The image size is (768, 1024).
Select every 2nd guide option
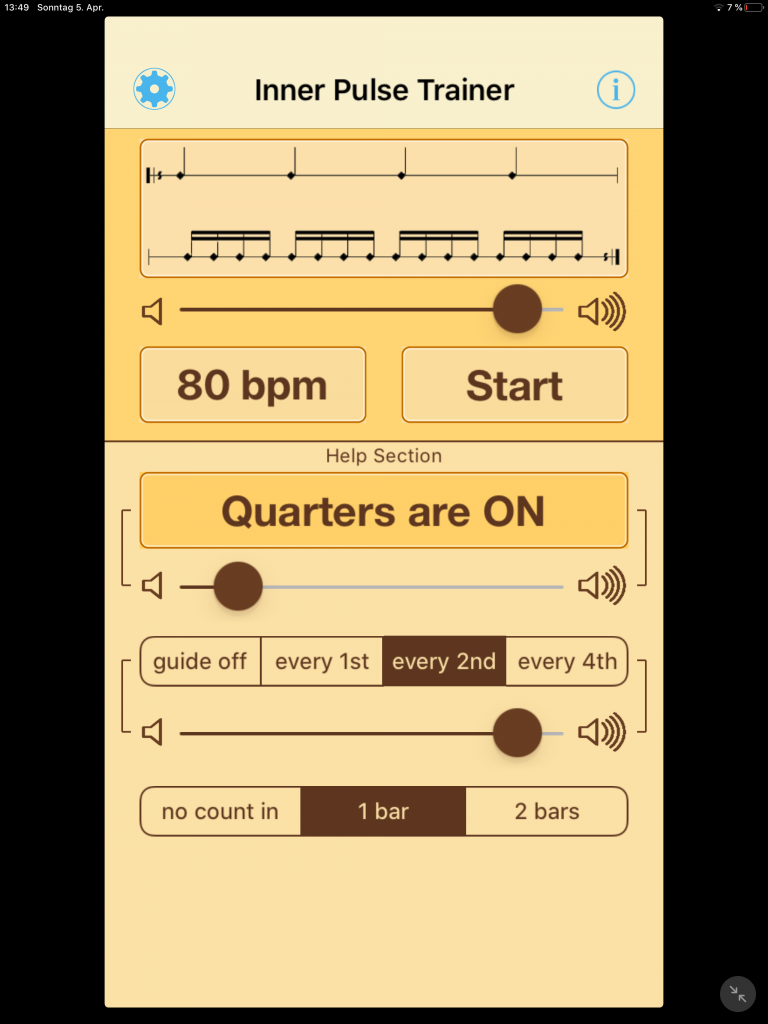point(444,662)
